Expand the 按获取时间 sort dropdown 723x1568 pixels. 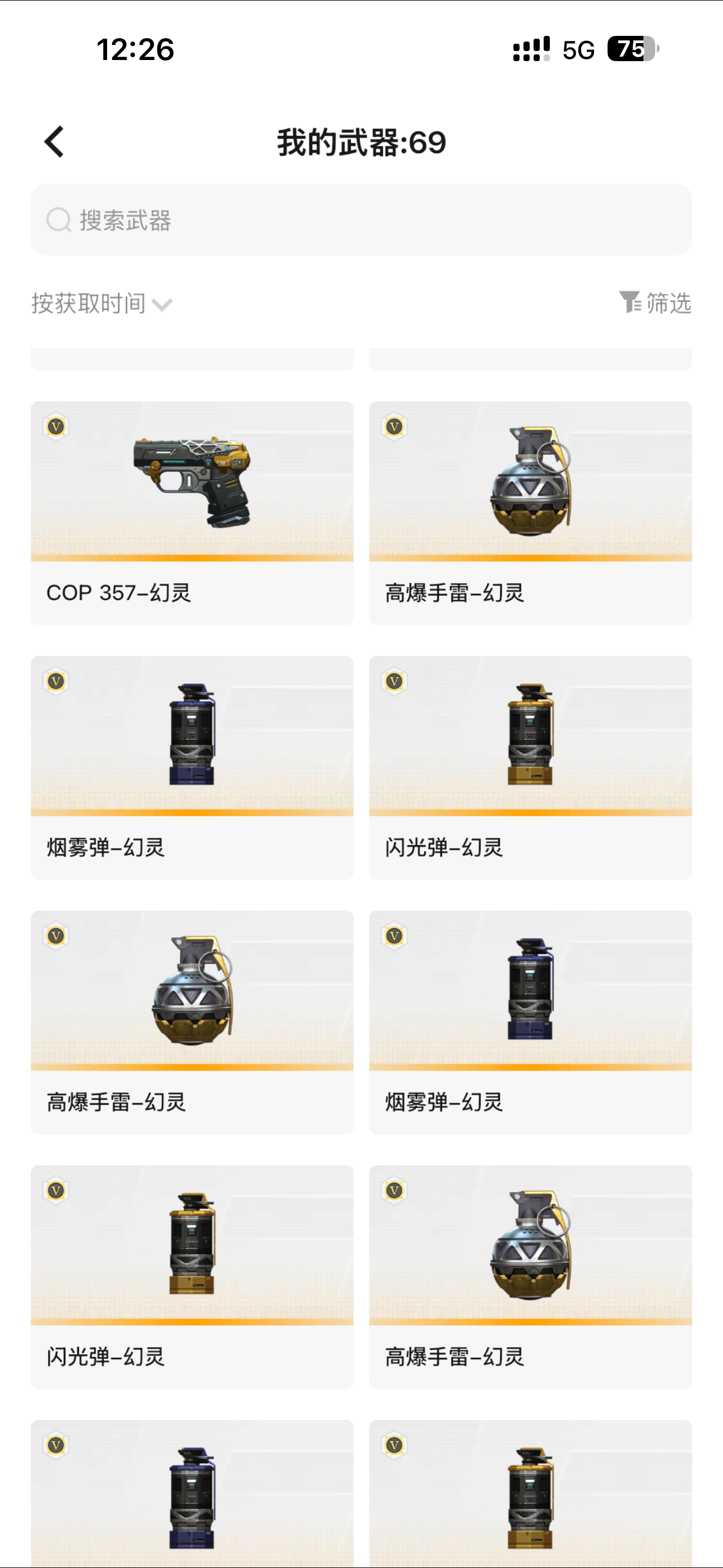[x=101, y=303]
